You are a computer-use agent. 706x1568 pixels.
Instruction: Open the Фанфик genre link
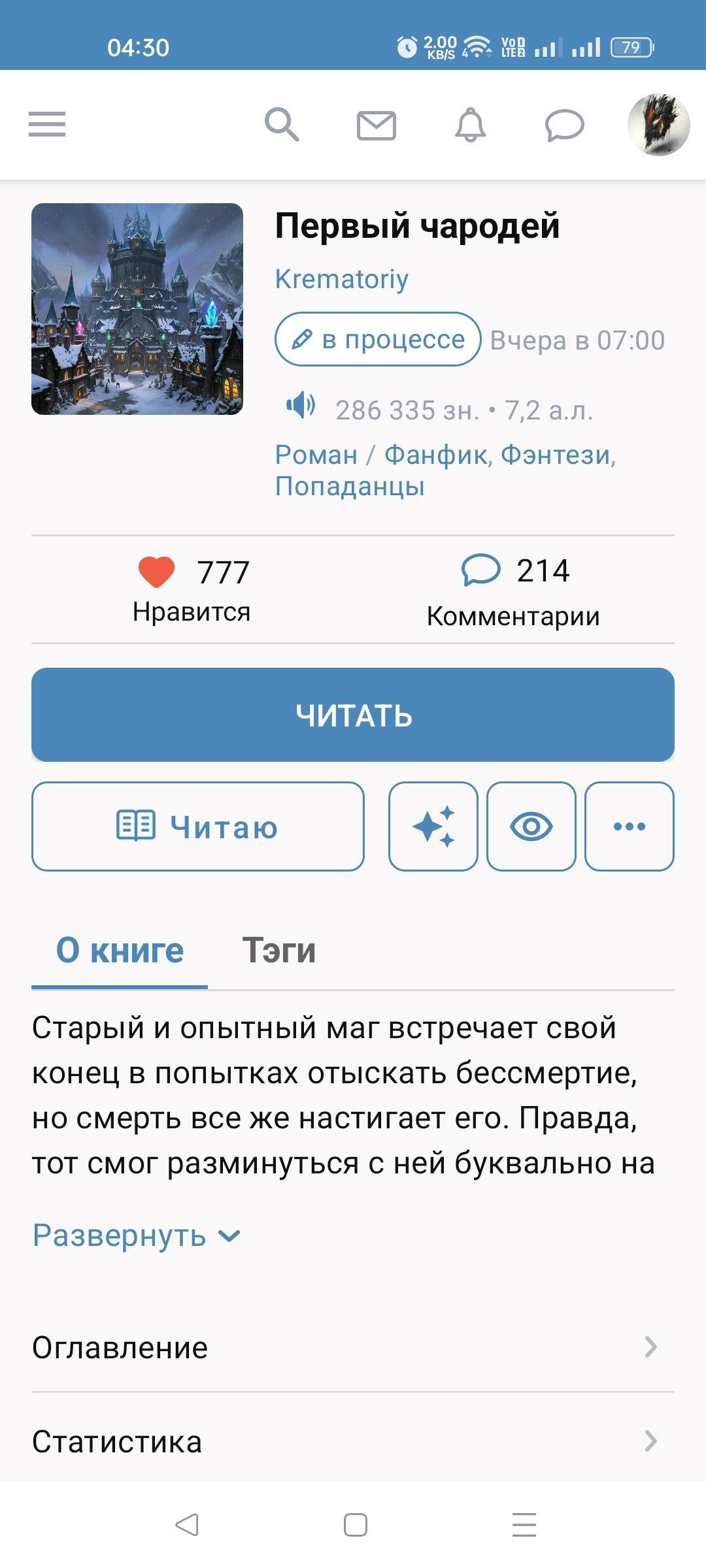pos(435,455)
